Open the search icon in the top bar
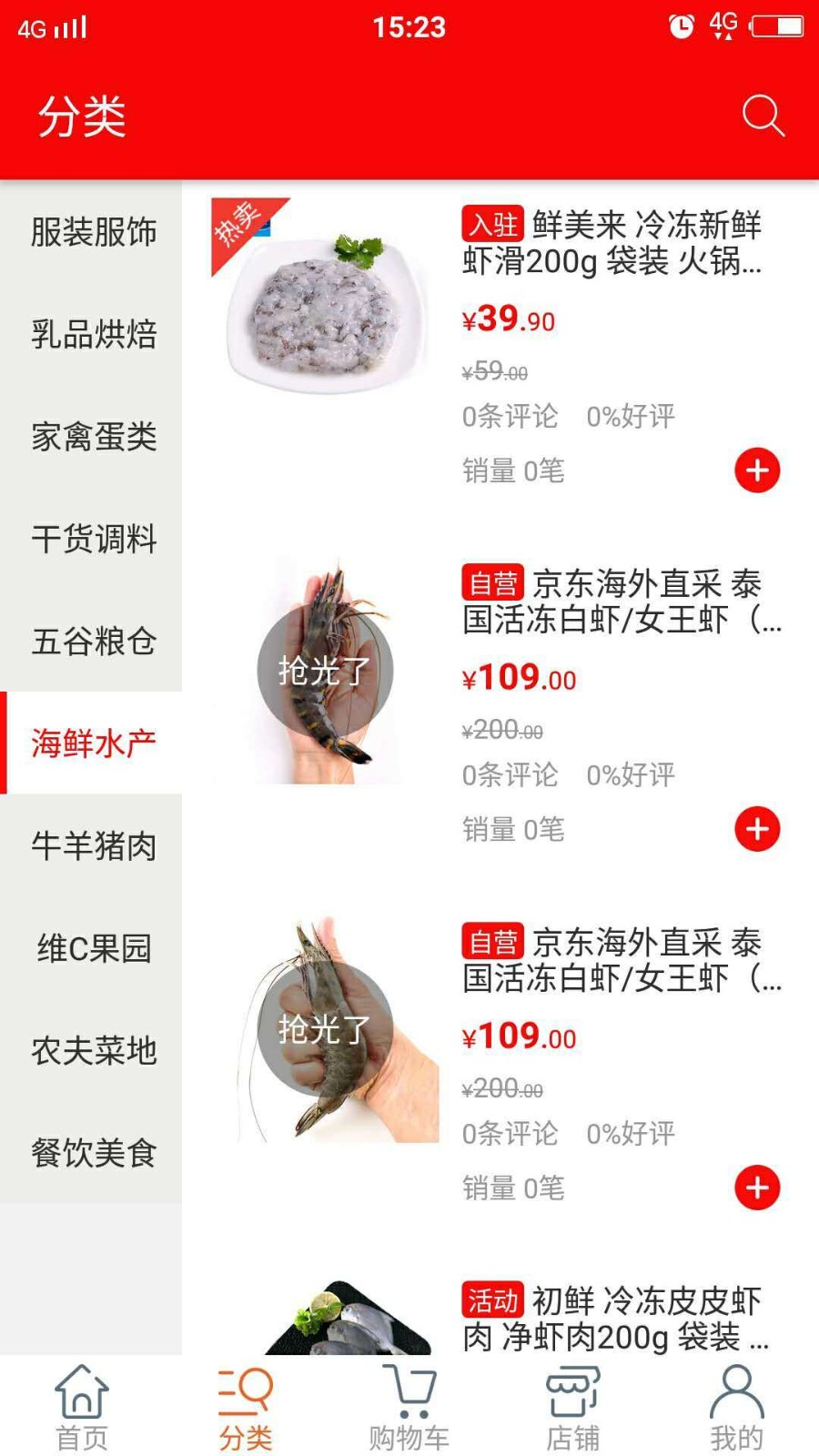Viewport: 819px width, 1456px height. coord(763,116)
